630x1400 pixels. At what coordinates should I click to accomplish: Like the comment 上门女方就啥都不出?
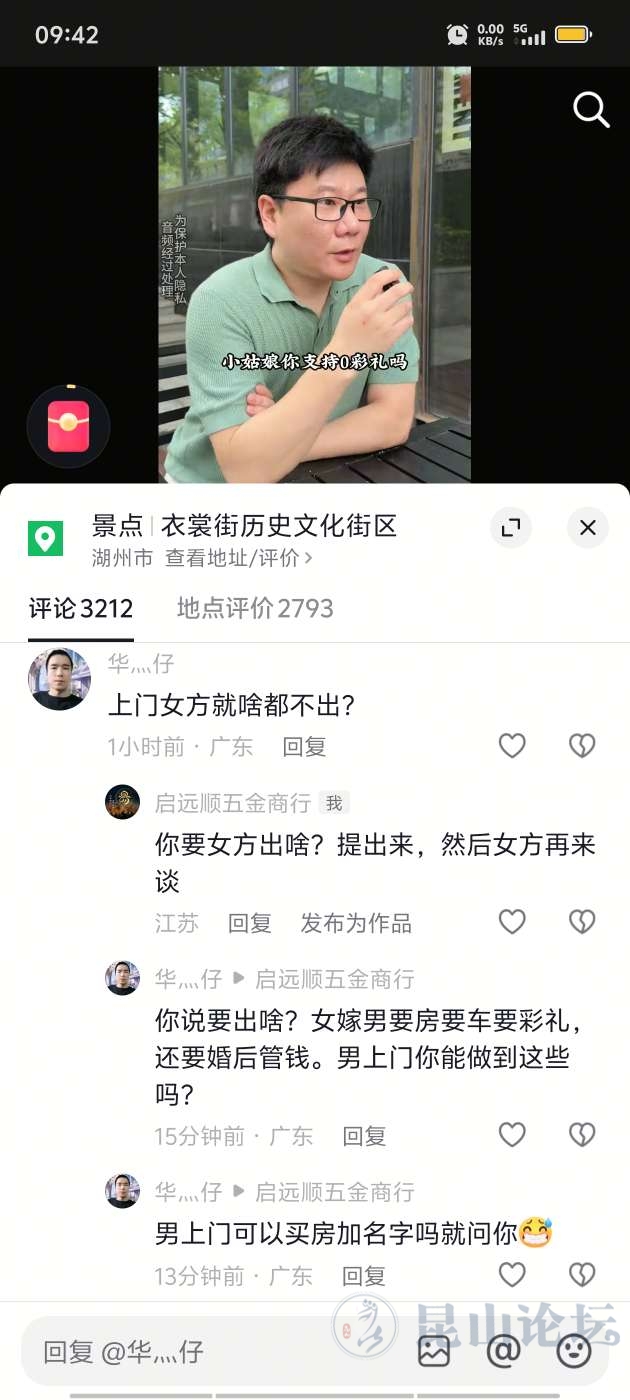point(512,745)
